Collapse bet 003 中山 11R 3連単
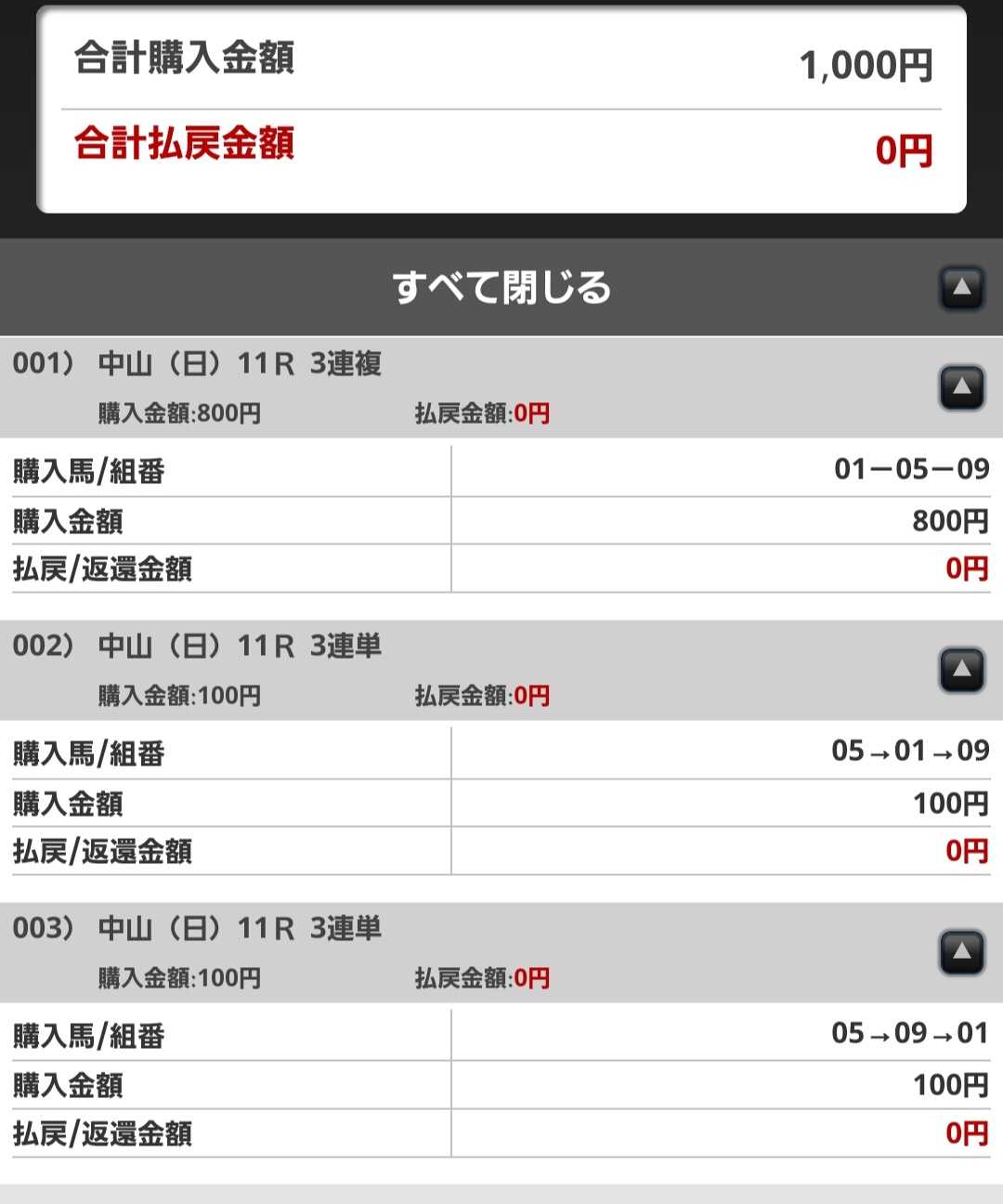Image resolution: width=1003 pixels, height=1204 pixels. 961,952
